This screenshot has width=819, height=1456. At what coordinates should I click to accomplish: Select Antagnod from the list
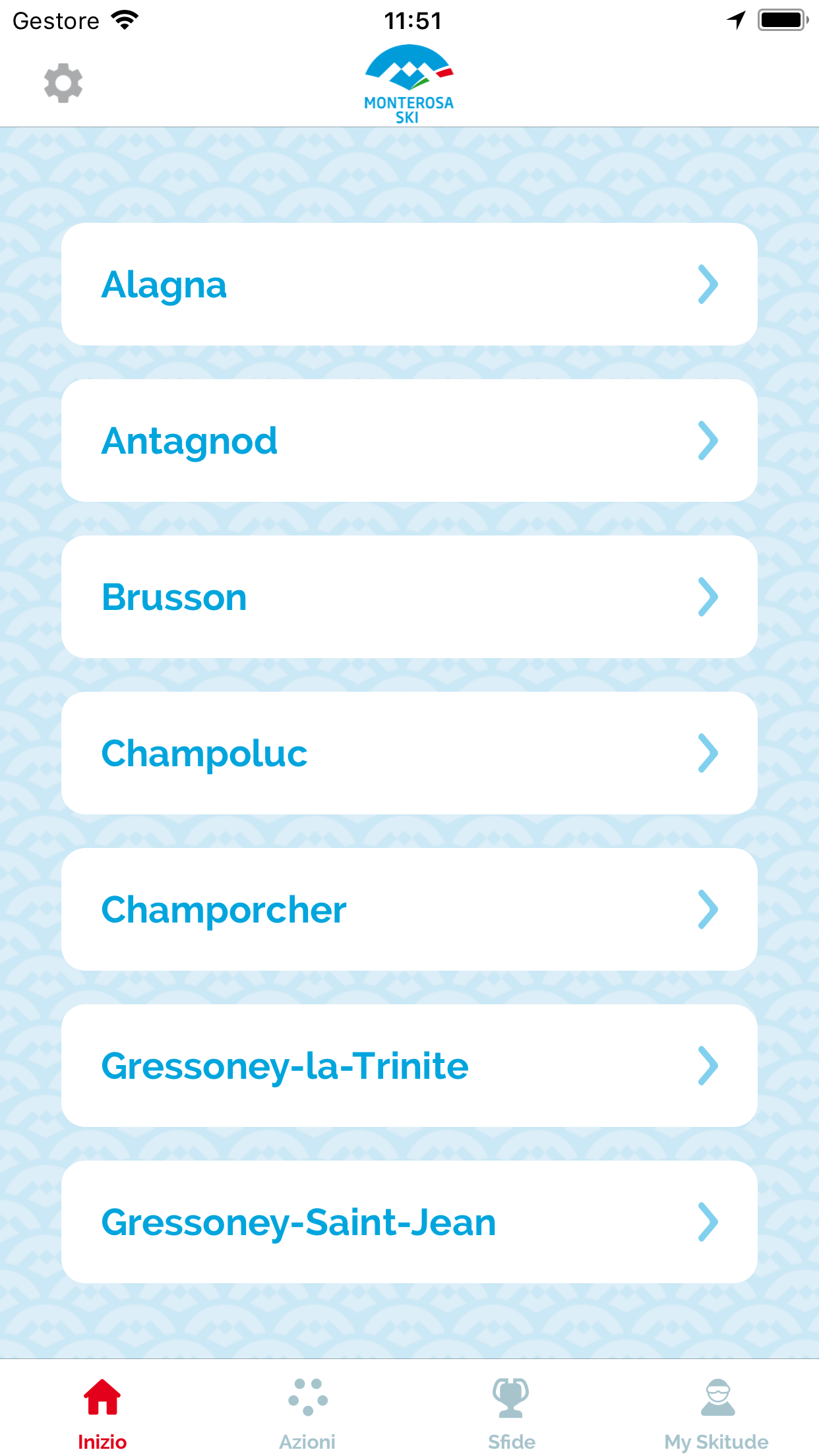pyautogui.click(x=409, y=440)
